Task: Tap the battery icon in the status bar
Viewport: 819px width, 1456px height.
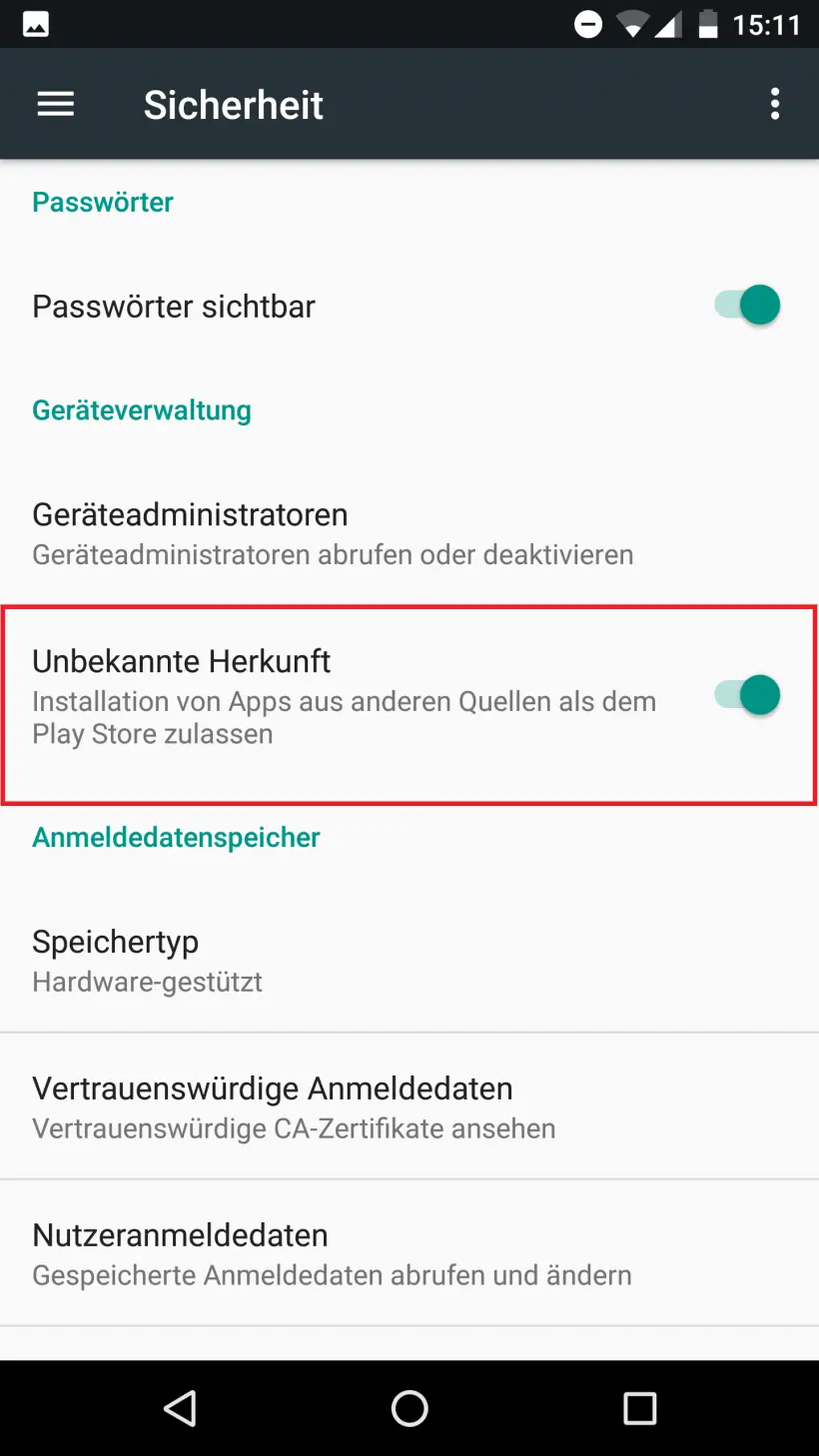Action: (x=709, y=23)
